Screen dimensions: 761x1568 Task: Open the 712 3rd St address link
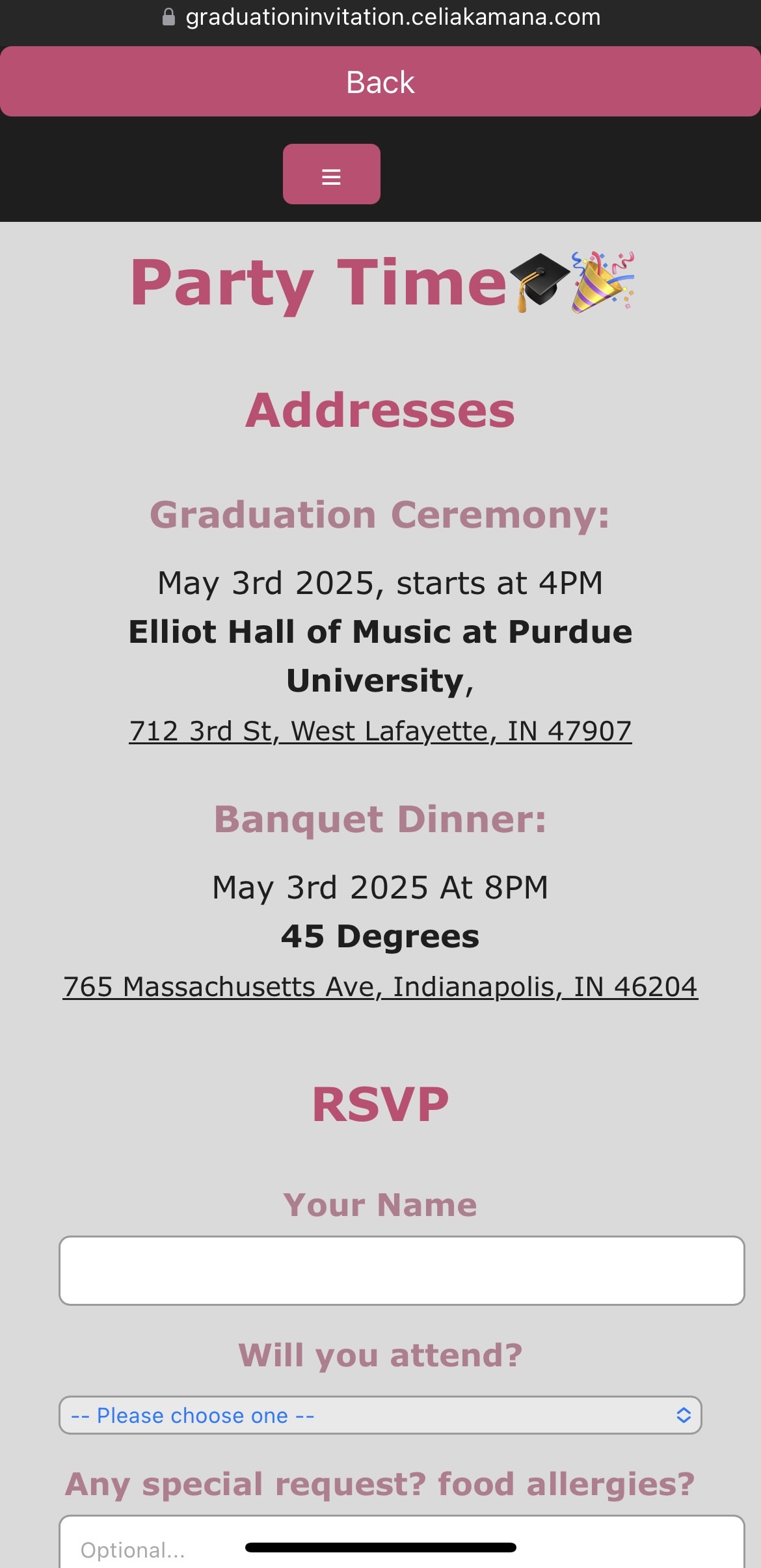380,731
